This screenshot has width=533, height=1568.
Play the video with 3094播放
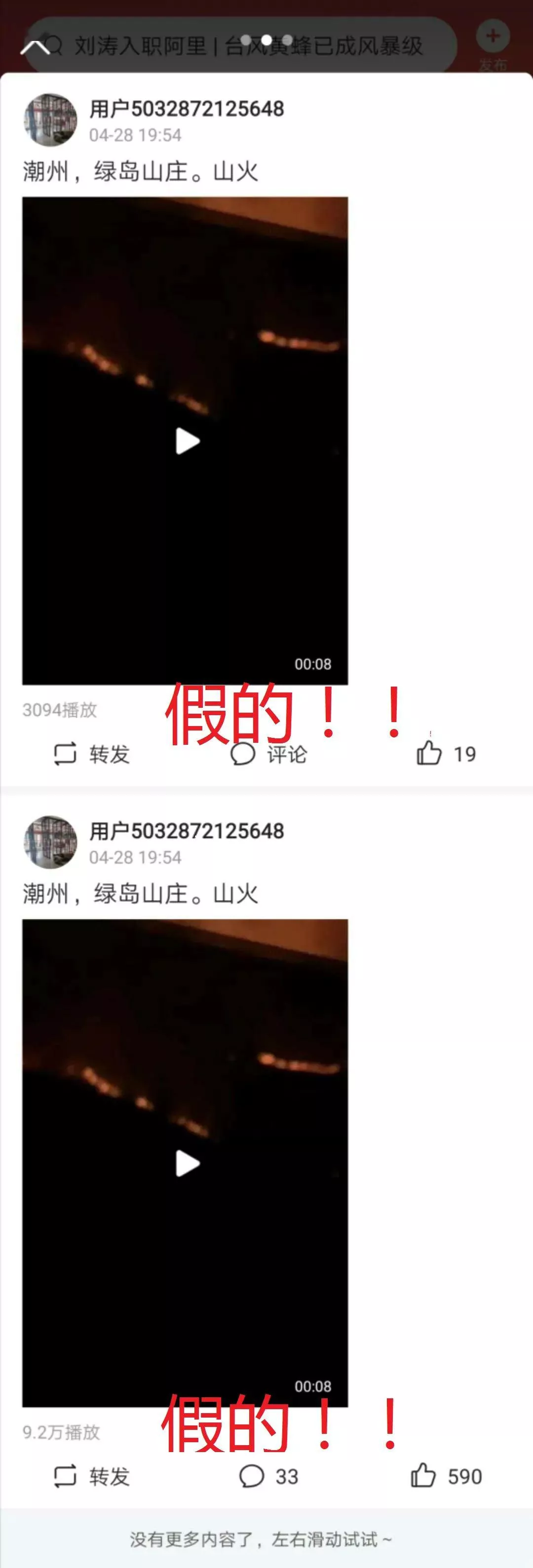pyautogui.click(x=187, y=441)
